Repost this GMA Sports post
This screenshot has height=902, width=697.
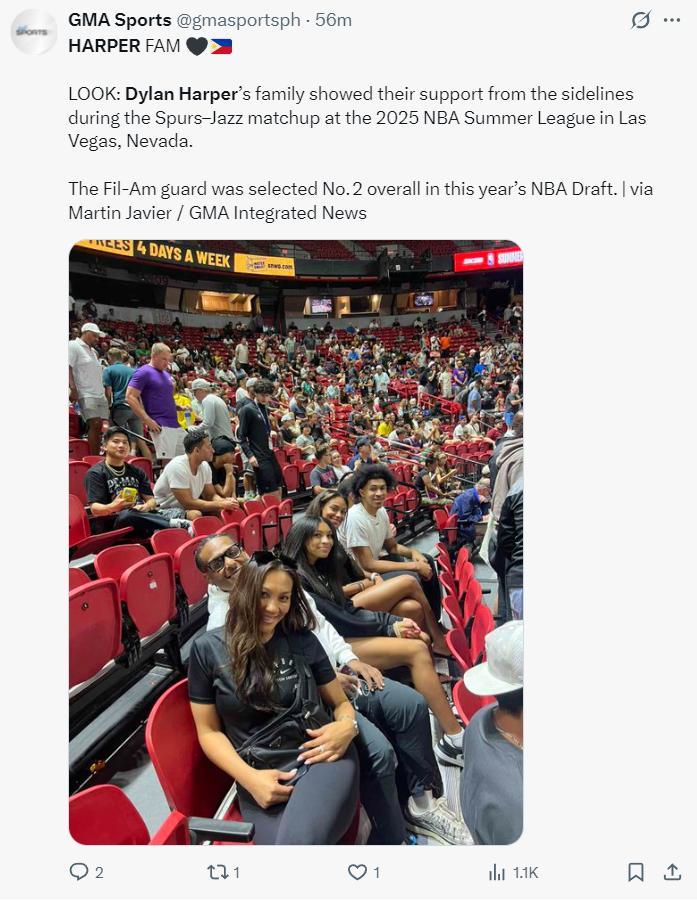pyautogui.click(x=216, y=872)
